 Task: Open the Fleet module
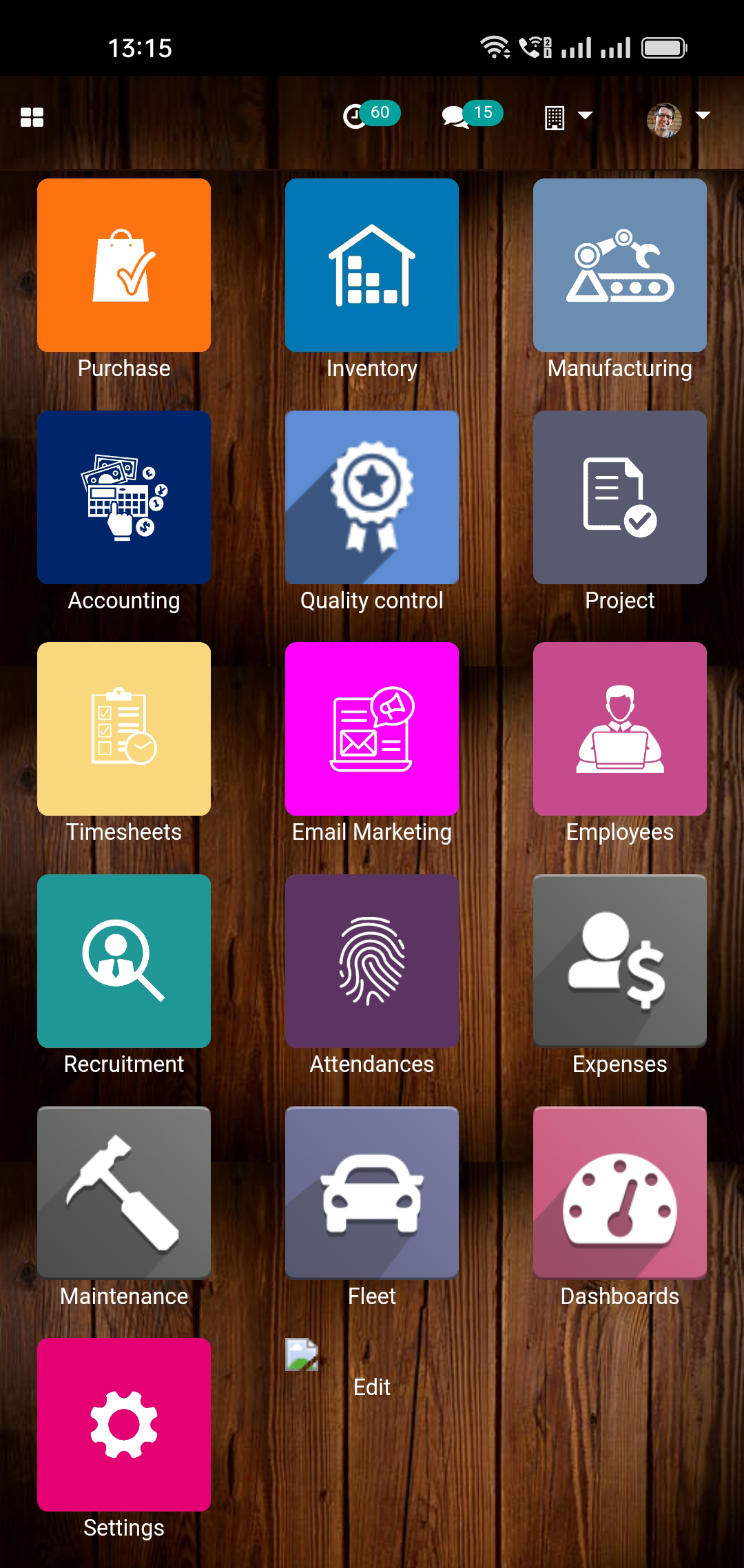pos(372,1193)
